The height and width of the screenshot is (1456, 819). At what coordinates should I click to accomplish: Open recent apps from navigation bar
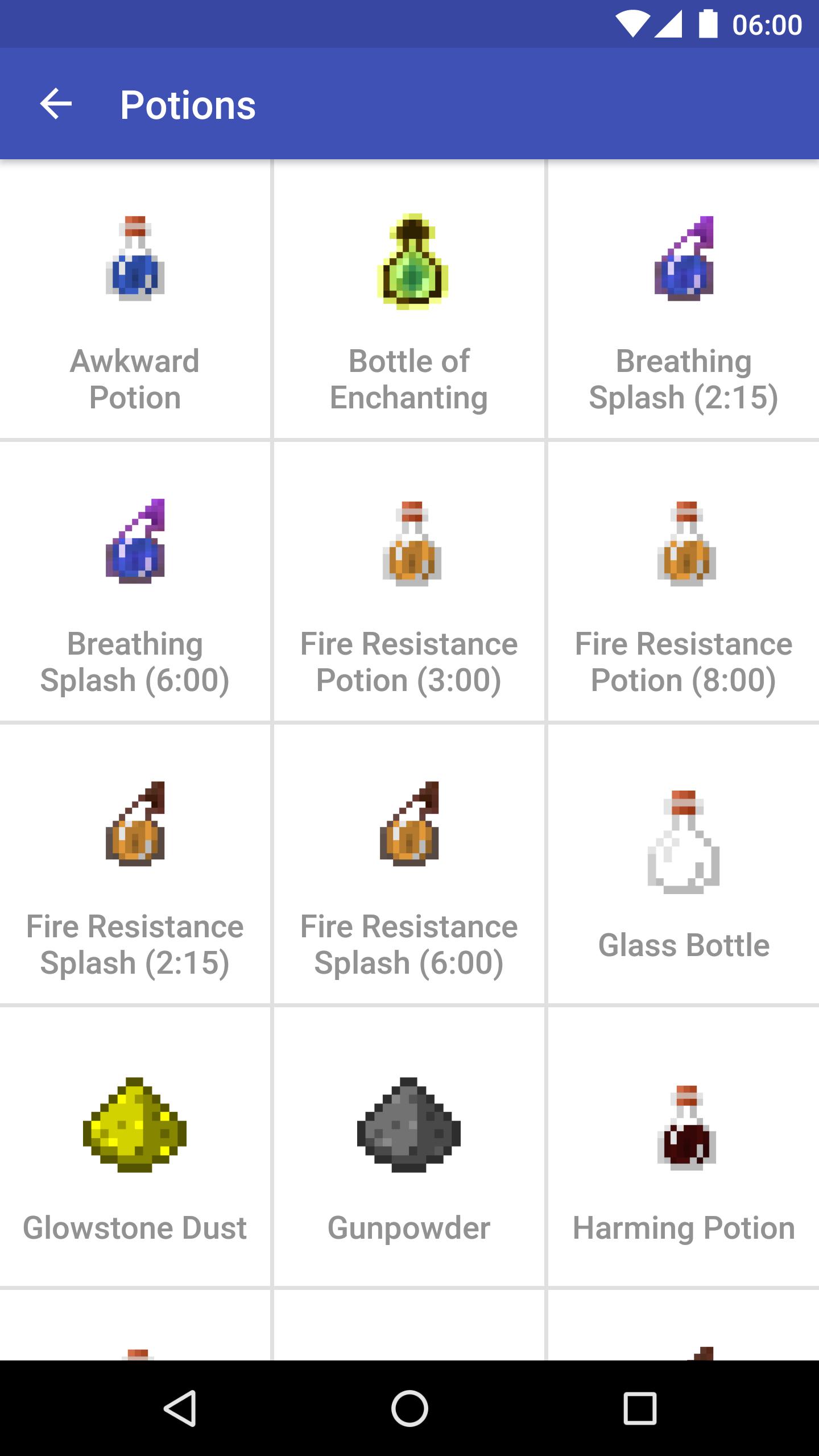(x=640, y=1408)
